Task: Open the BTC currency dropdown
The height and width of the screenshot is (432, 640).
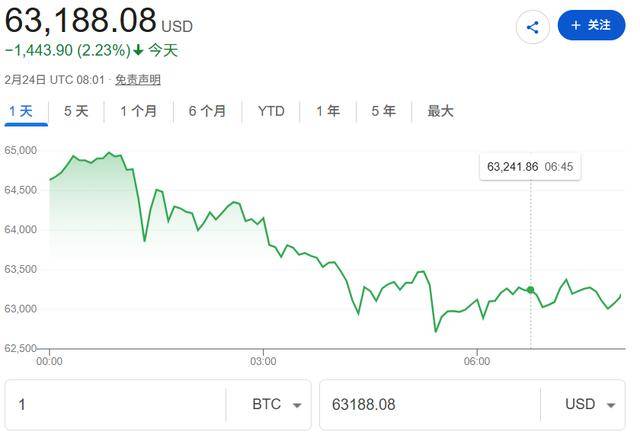Action: [277, 405]
